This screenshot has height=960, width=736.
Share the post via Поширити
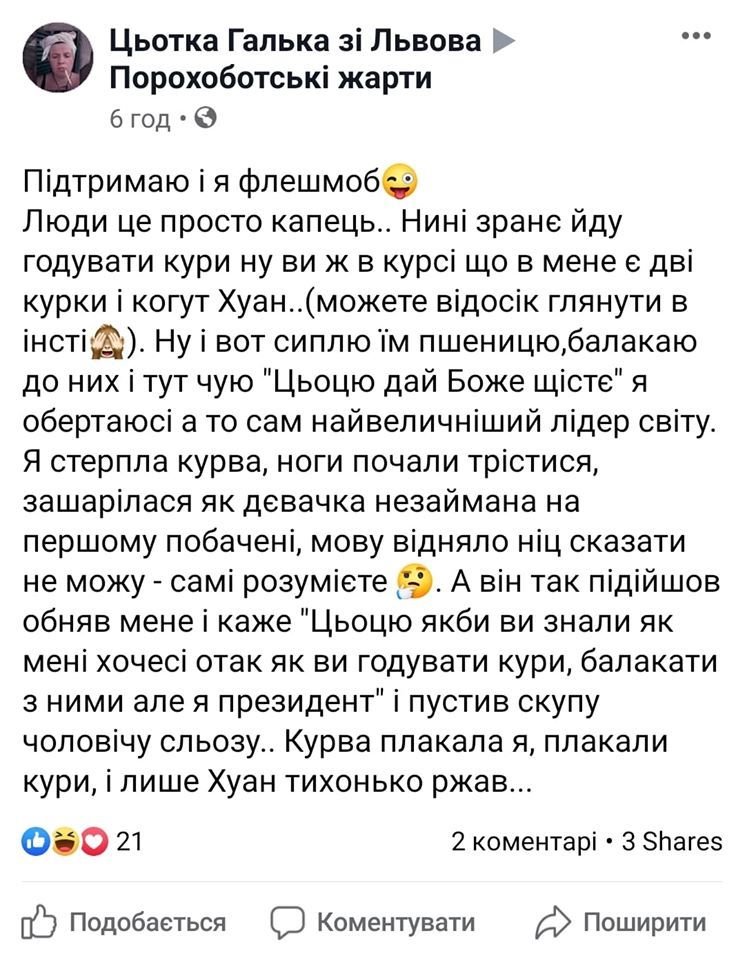pos(620,922)
